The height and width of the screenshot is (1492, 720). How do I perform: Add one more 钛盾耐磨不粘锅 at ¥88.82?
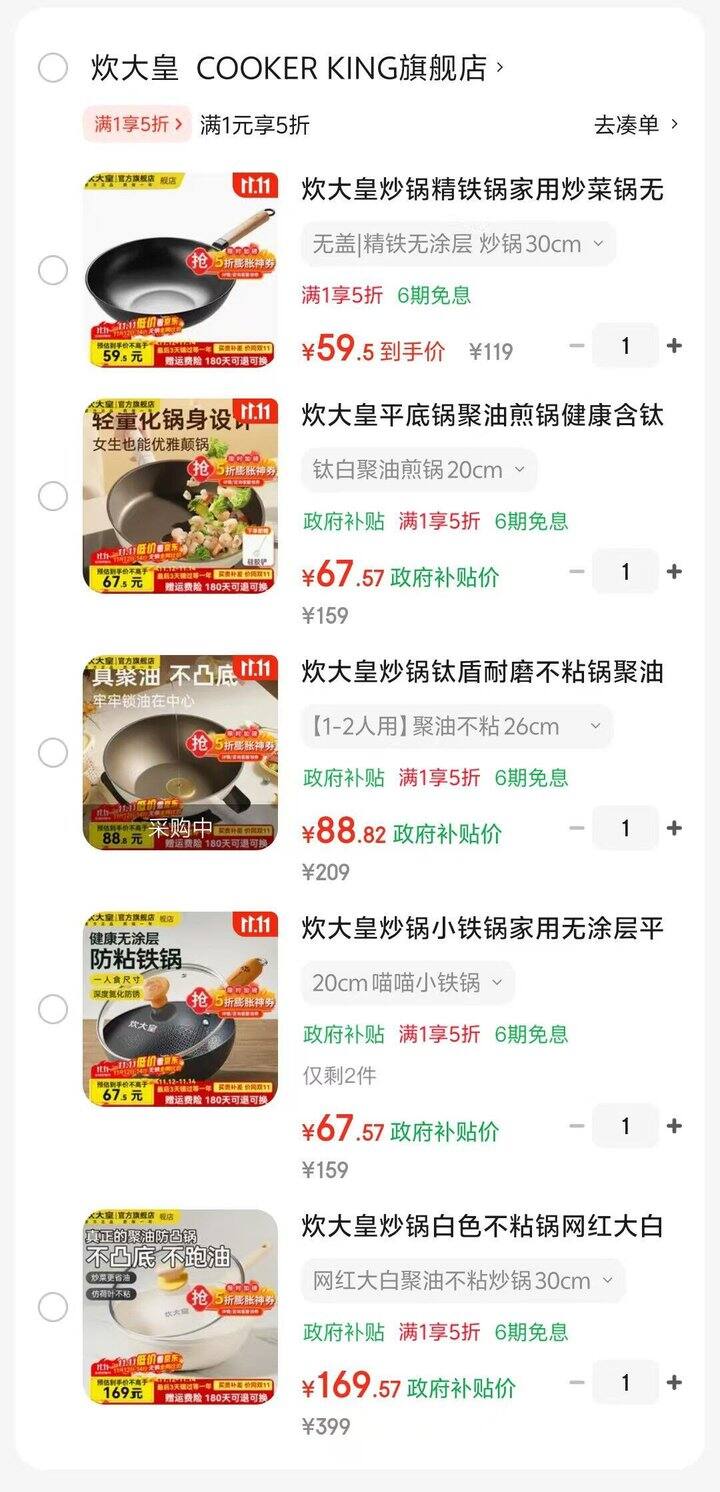[674, 828]
